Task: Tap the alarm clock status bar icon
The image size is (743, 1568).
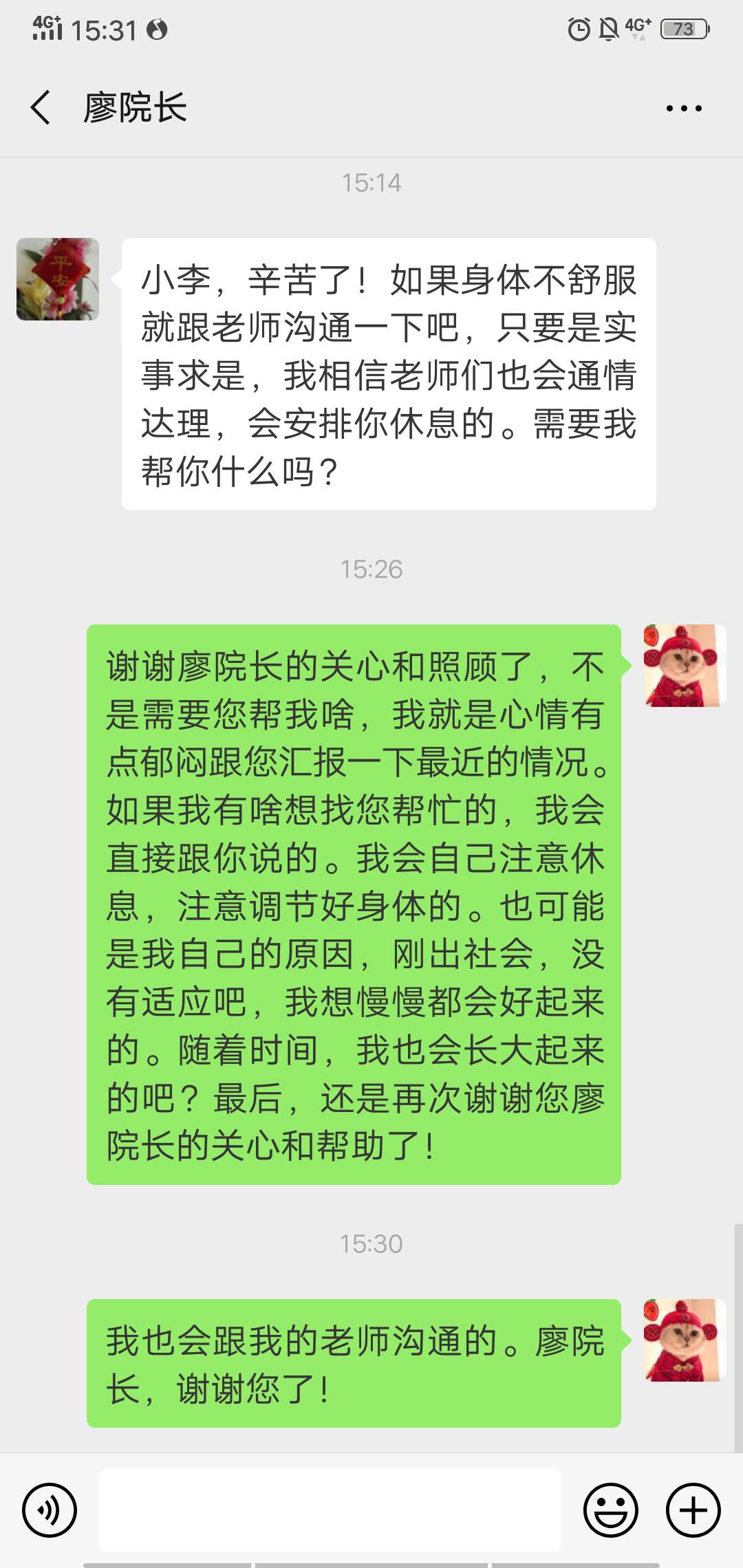Action: coord(577,28)
